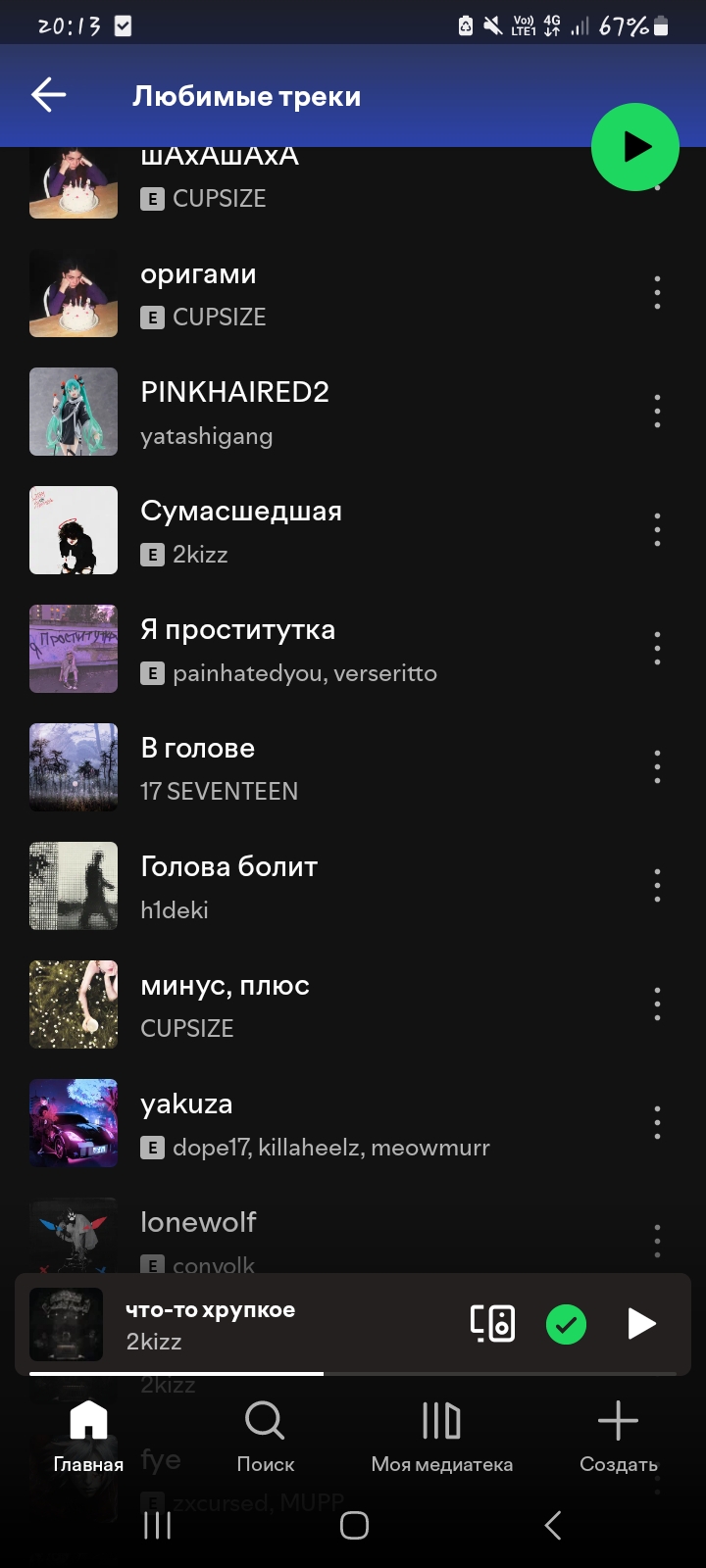The width and height of the screenshot is (706, 1568).
Task: Open more options for Я проститутка
Action: click(x=657, y=649)
